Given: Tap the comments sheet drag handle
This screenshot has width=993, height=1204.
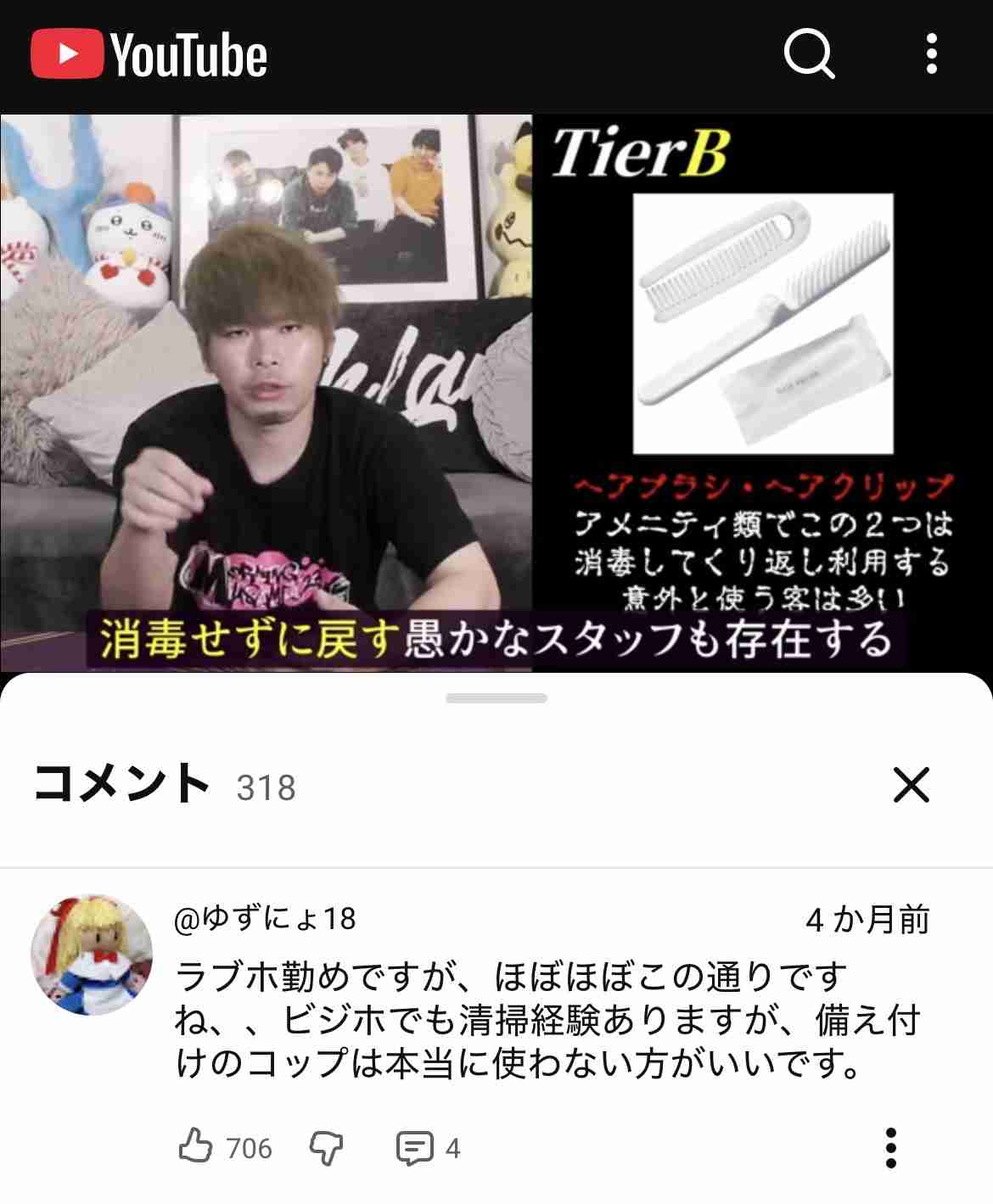Looking at the screenshot, I should tap(496, 698).
